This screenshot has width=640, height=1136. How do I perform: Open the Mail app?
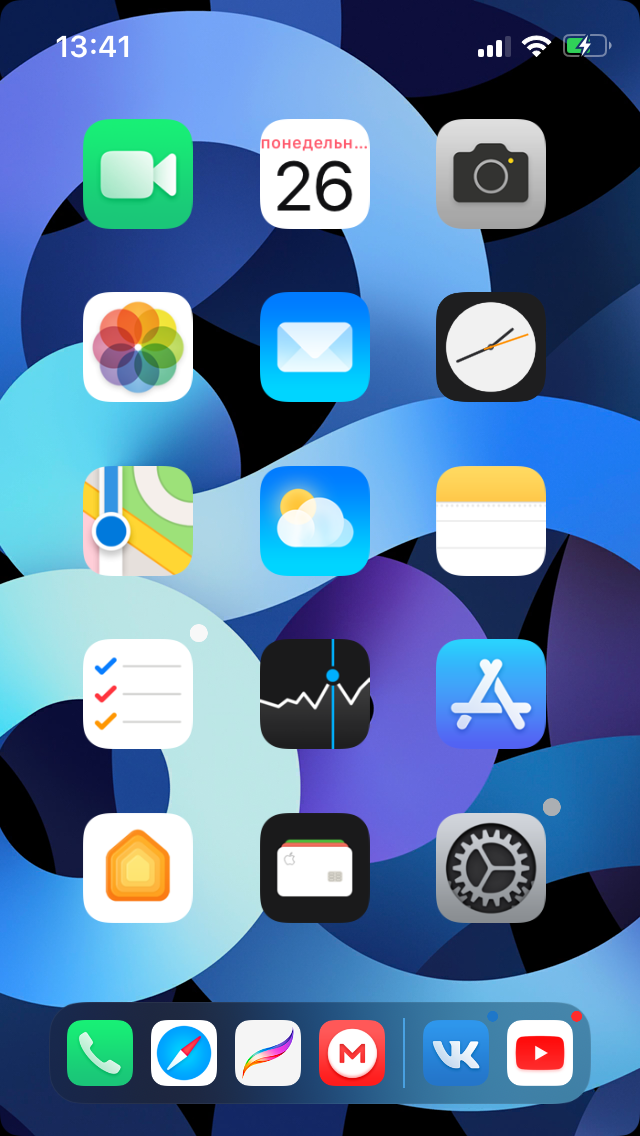[x=315, y=347]
